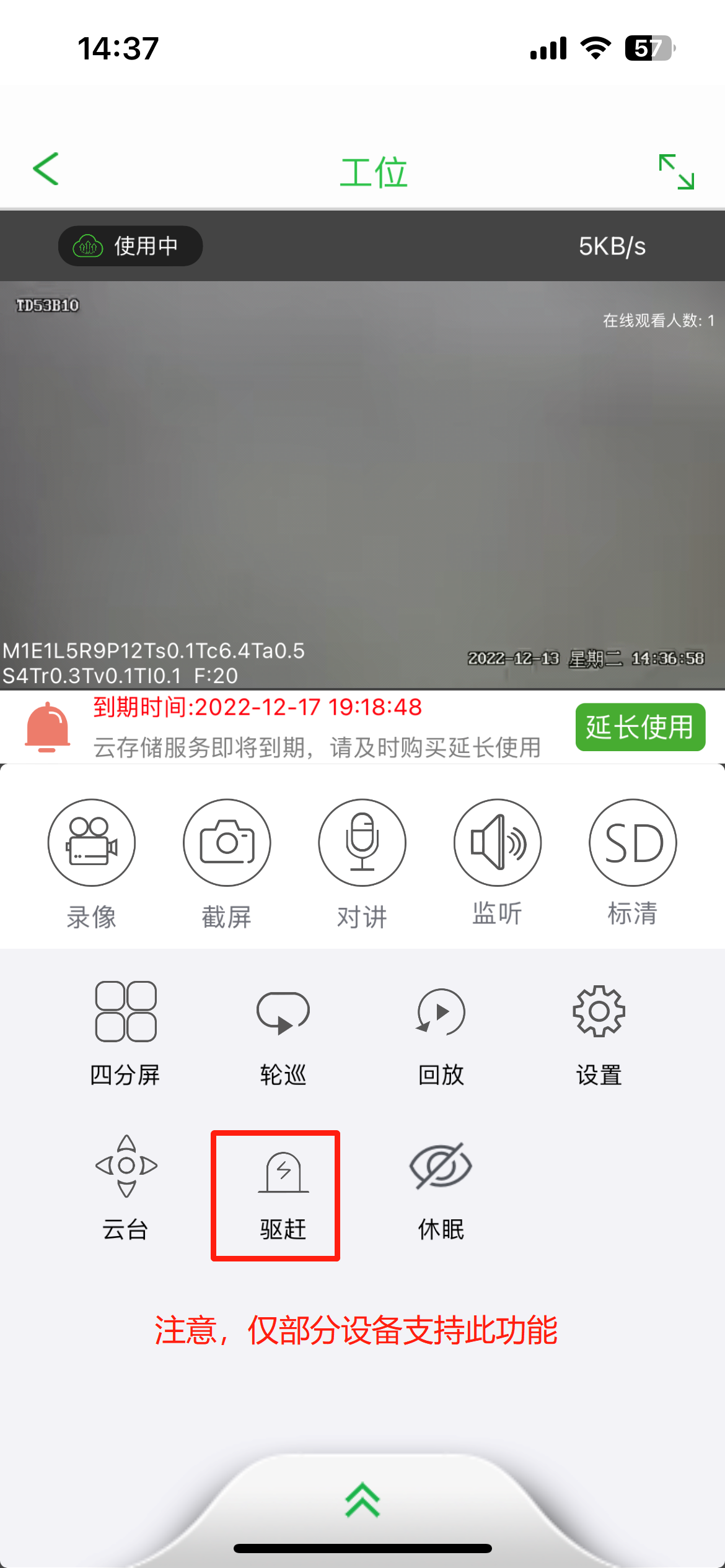Enter fullscreen with the expand icon

(676, 172)
